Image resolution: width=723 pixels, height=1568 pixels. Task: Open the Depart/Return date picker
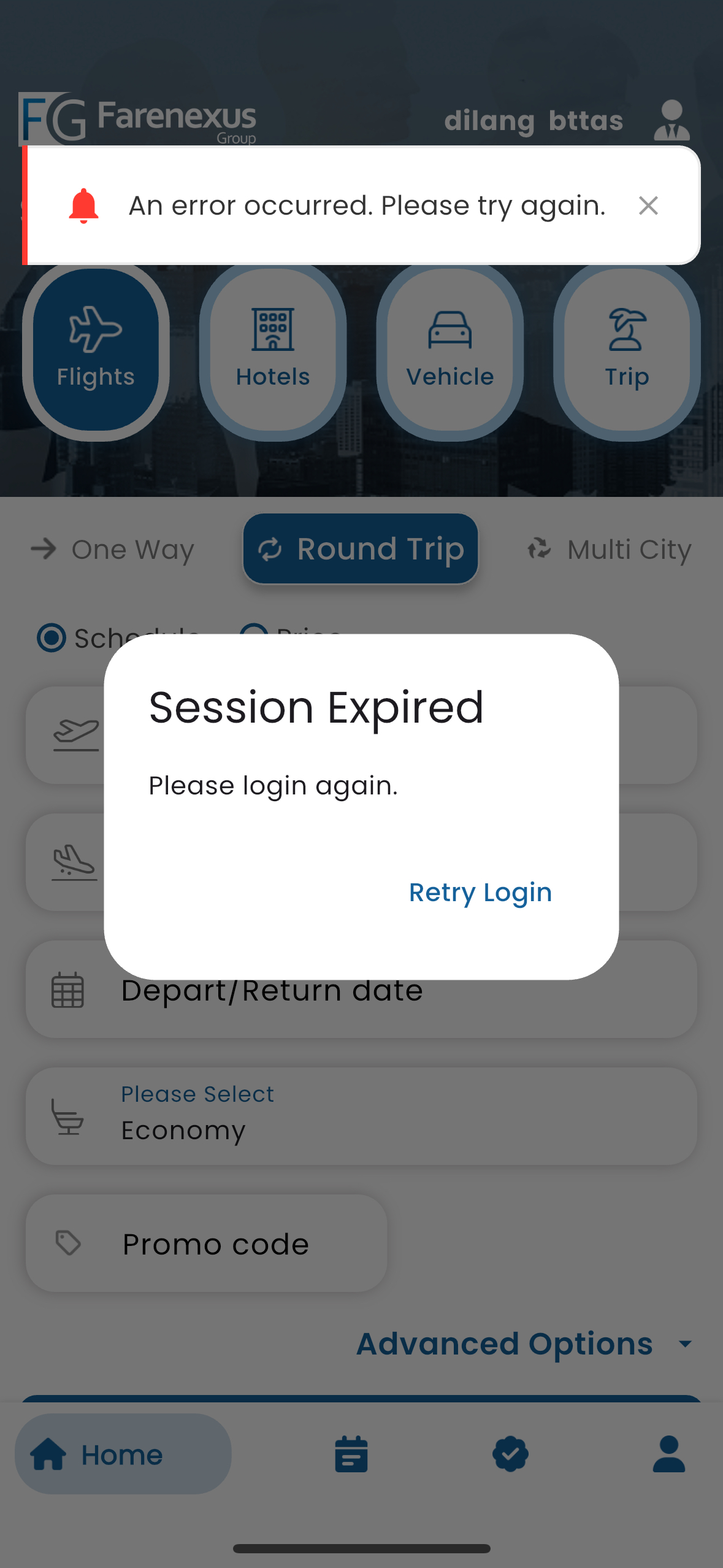[x=361, y=990]
